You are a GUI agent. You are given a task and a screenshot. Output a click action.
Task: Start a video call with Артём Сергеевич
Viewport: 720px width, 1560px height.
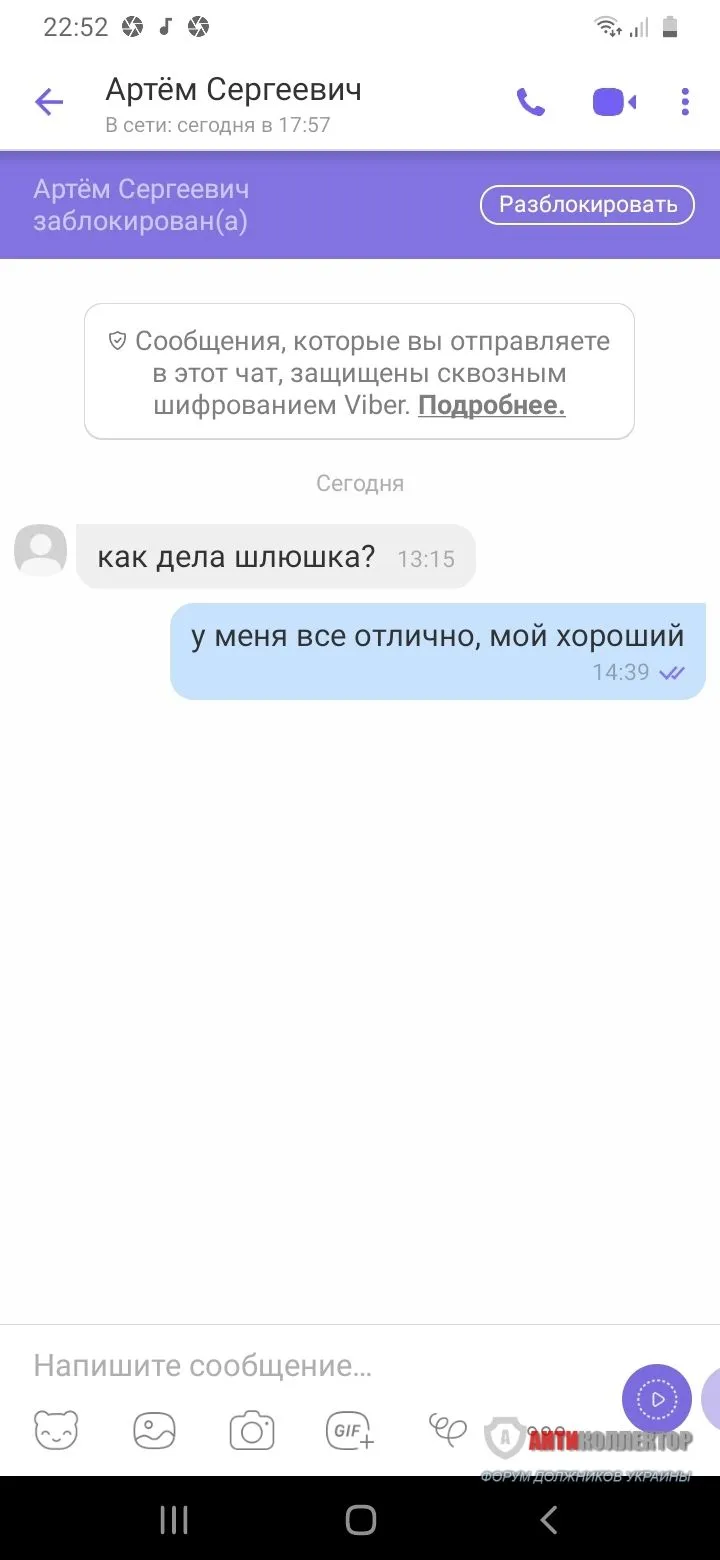pyautogui.click(x=614, y=102)
